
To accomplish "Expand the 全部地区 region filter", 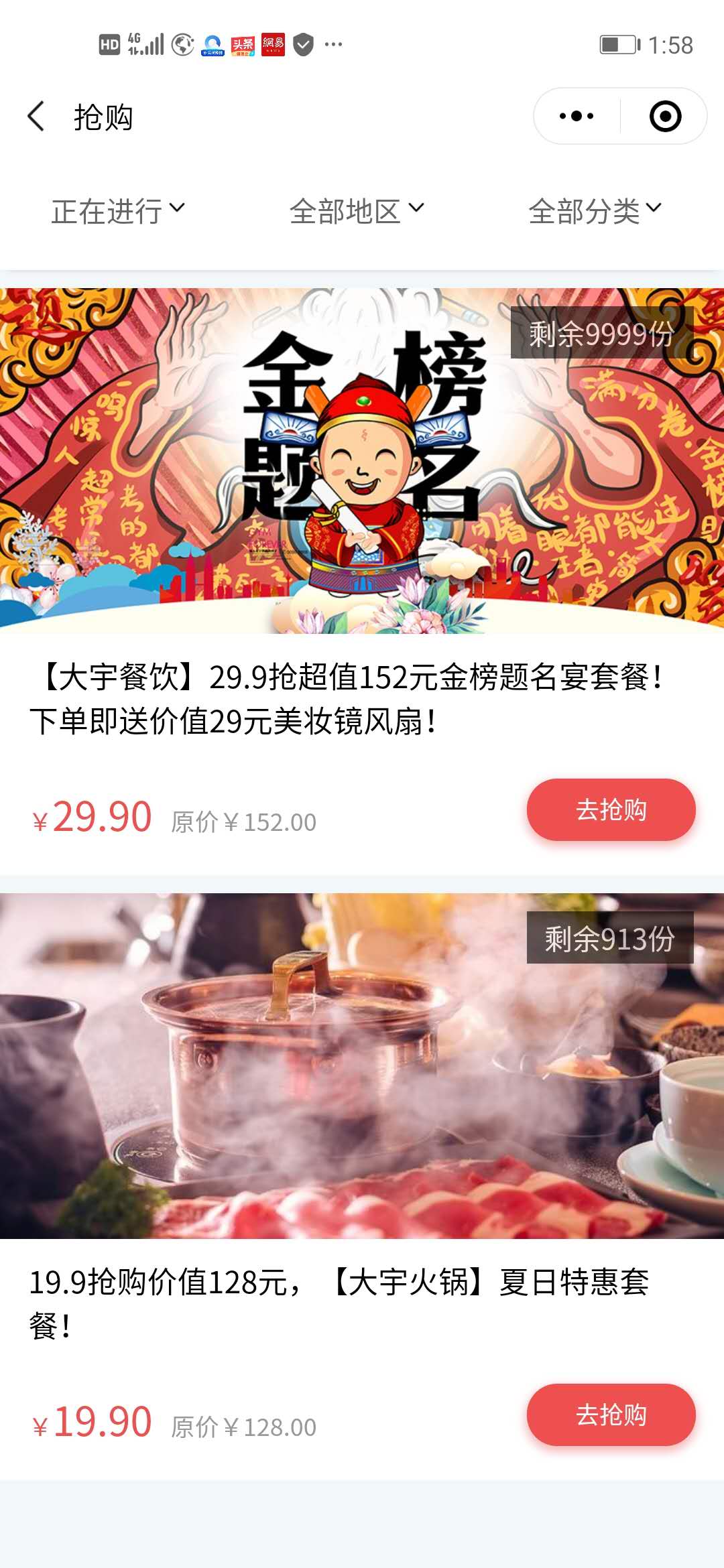I will pyautogui.click(x=357, y=211).
